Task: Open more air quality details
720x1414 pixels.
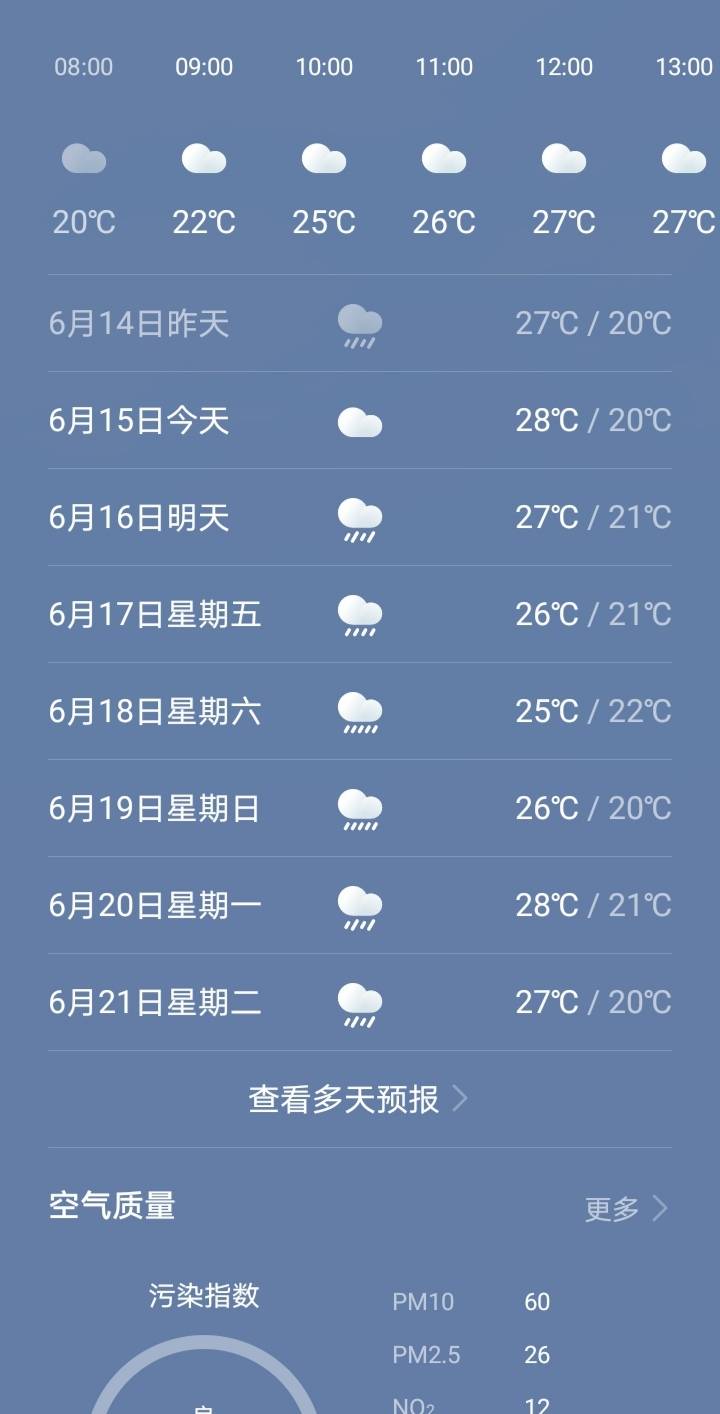Action: point(625,1208)
